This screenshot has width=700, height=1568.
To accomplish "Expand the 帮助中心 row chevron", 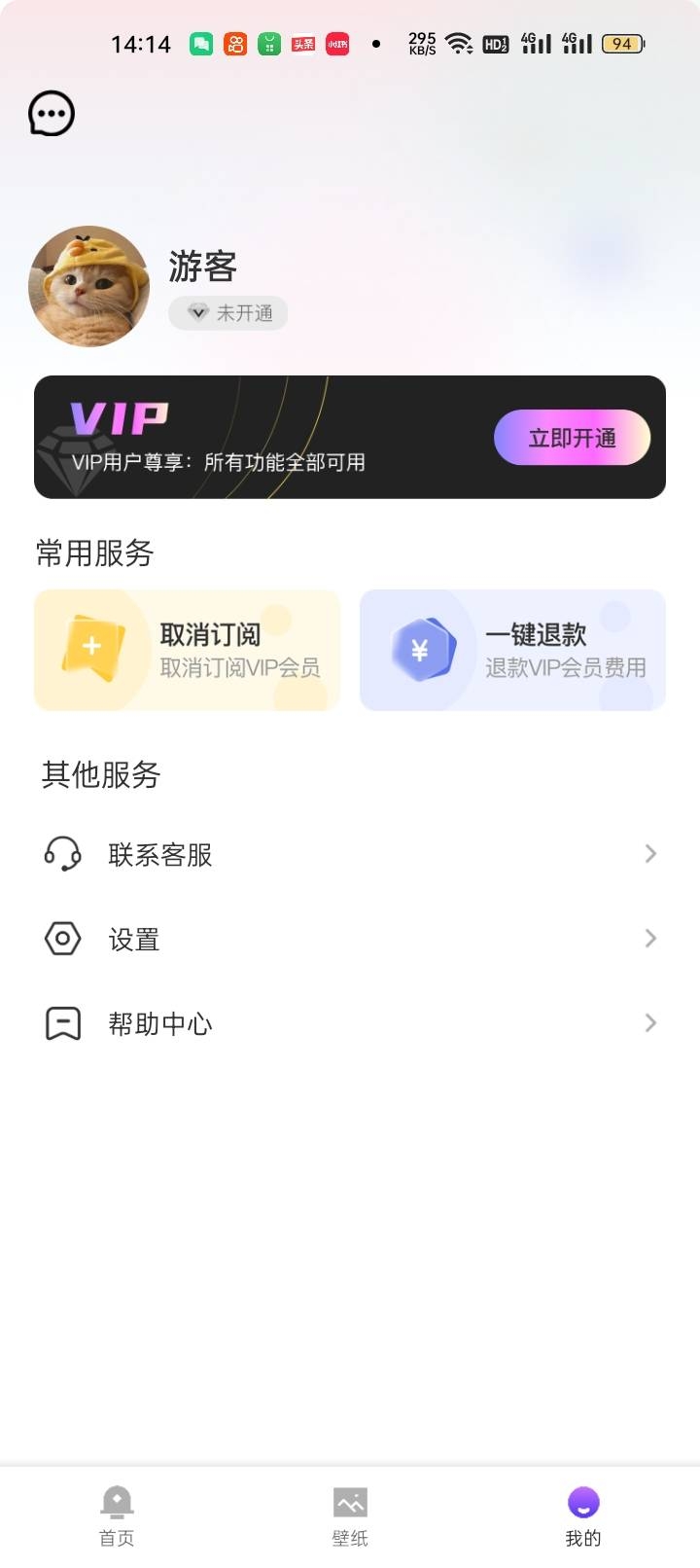I will [650, 1022].
